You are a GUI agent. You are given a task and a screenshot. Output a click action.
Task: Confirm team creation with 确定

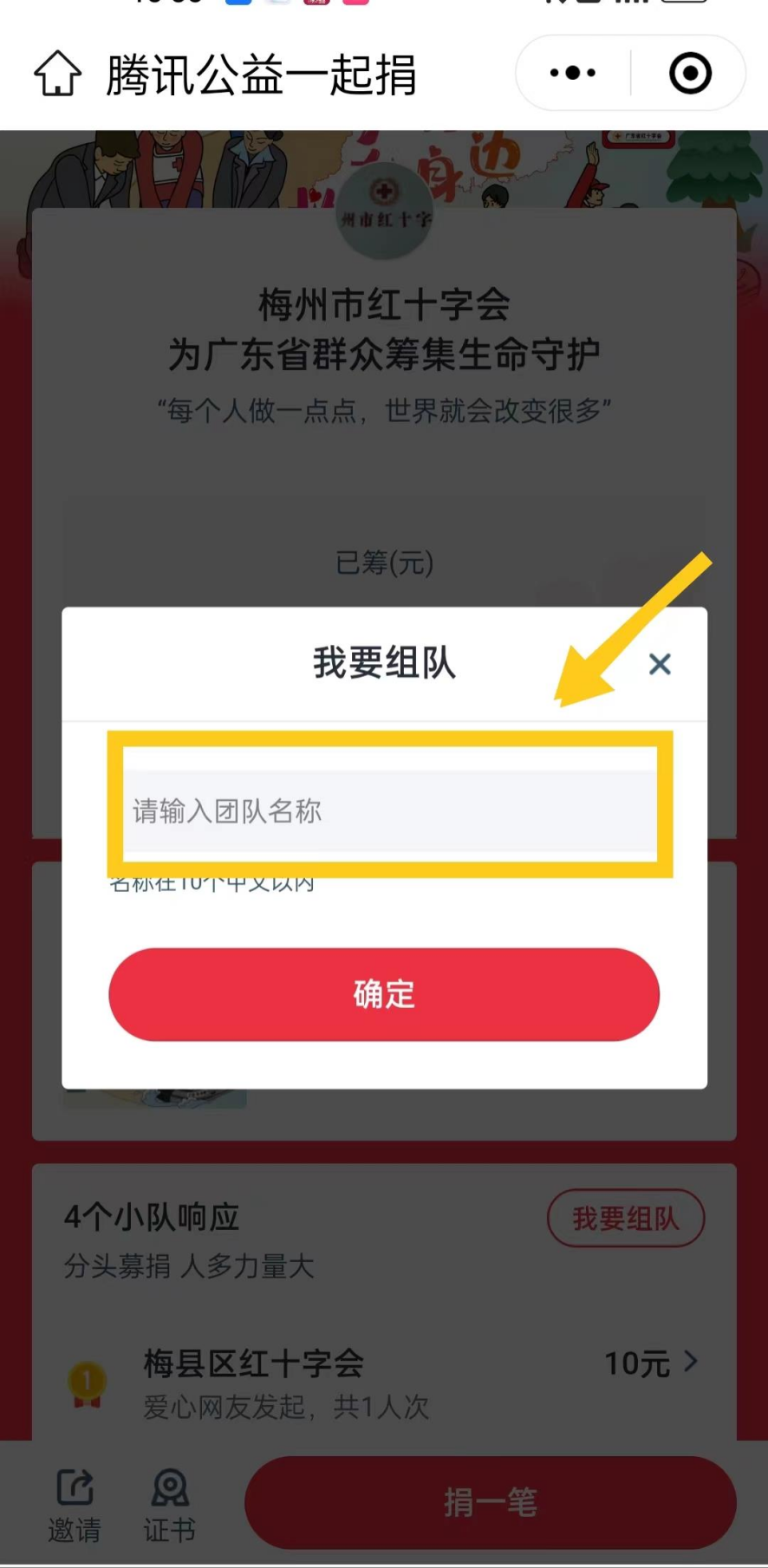click(384, 994)
